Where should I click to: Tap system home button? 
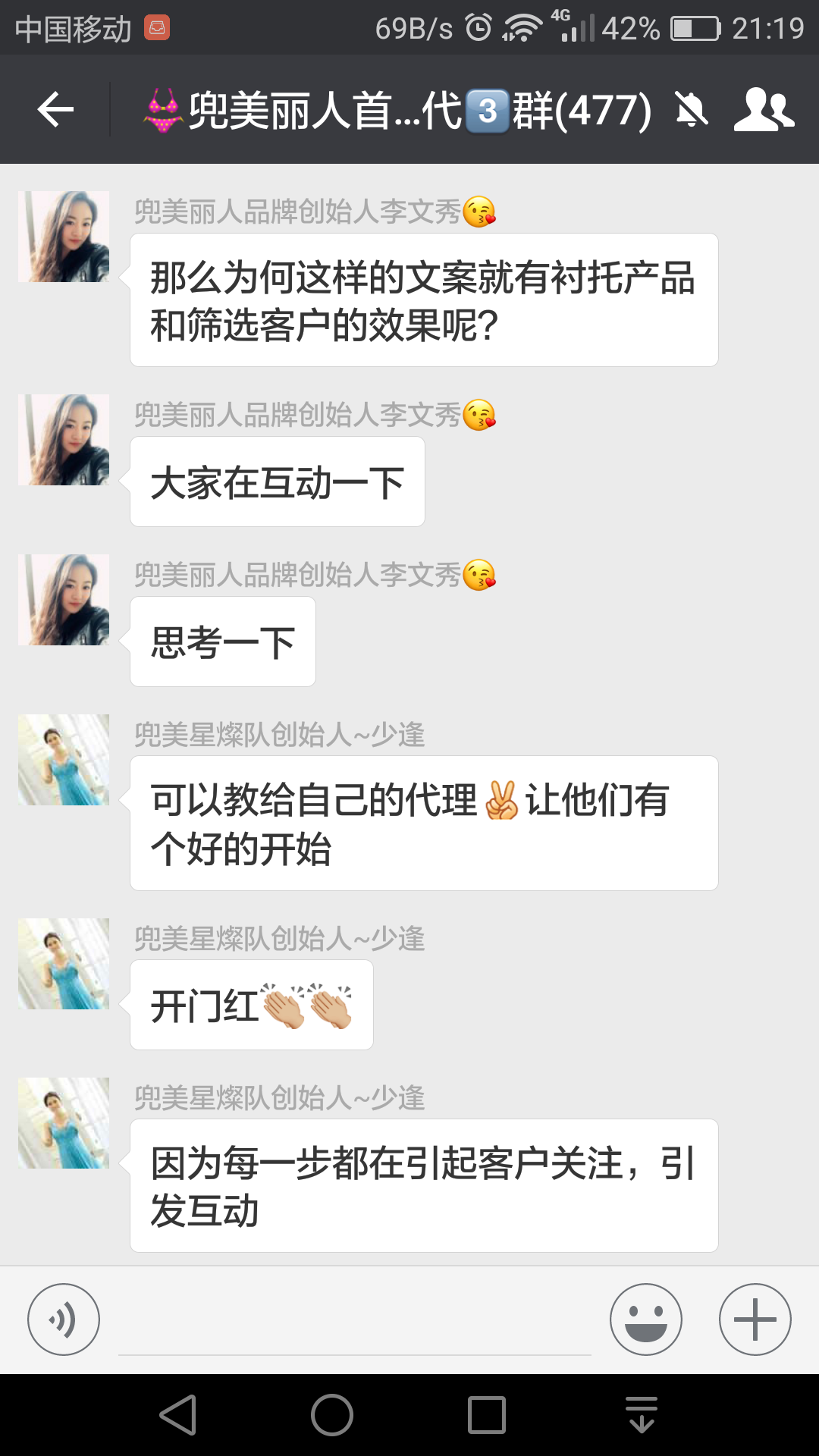pyautogui.click(x=332, y=1415)
